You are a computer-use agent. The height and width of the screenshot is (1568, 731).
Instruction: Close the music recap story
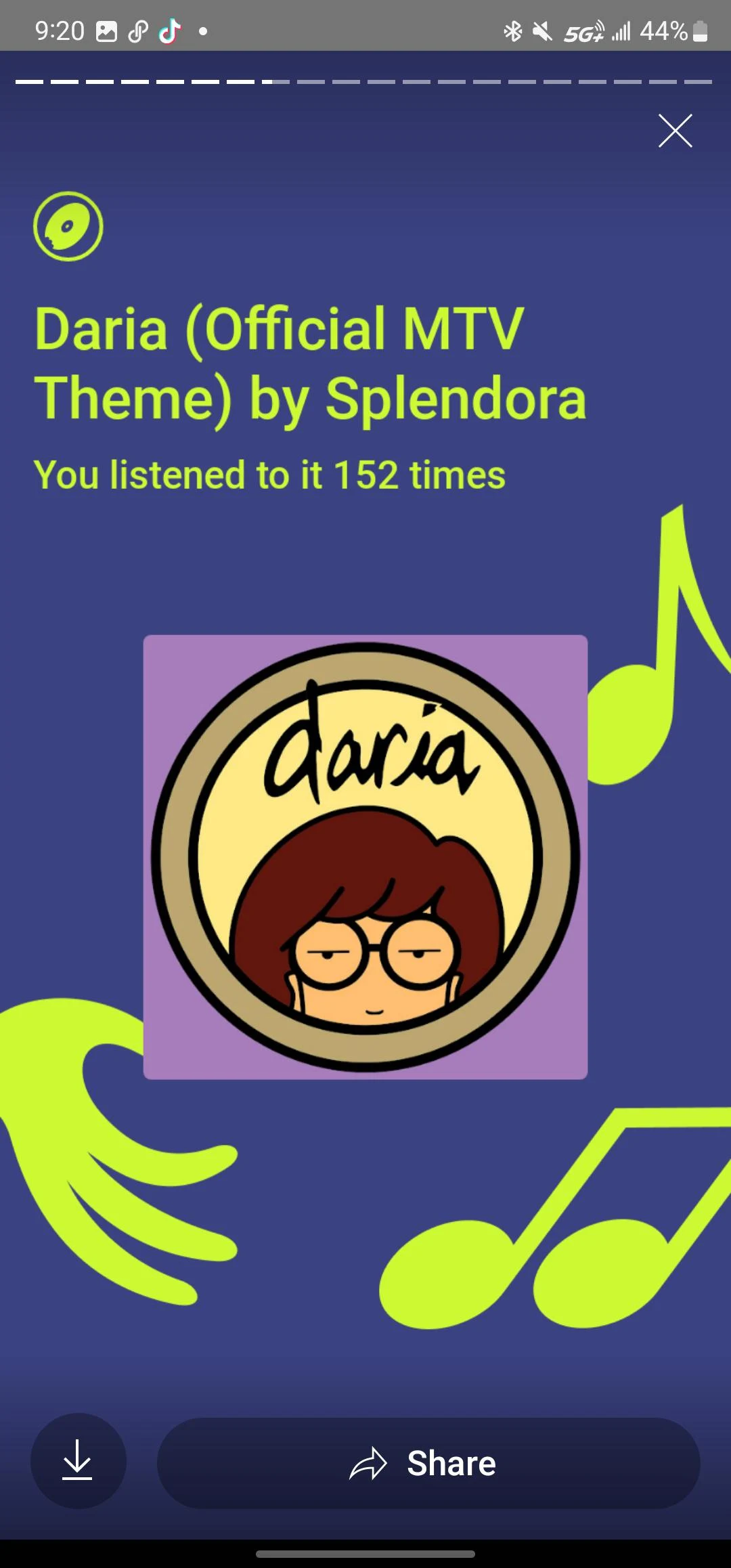[675, 131]
